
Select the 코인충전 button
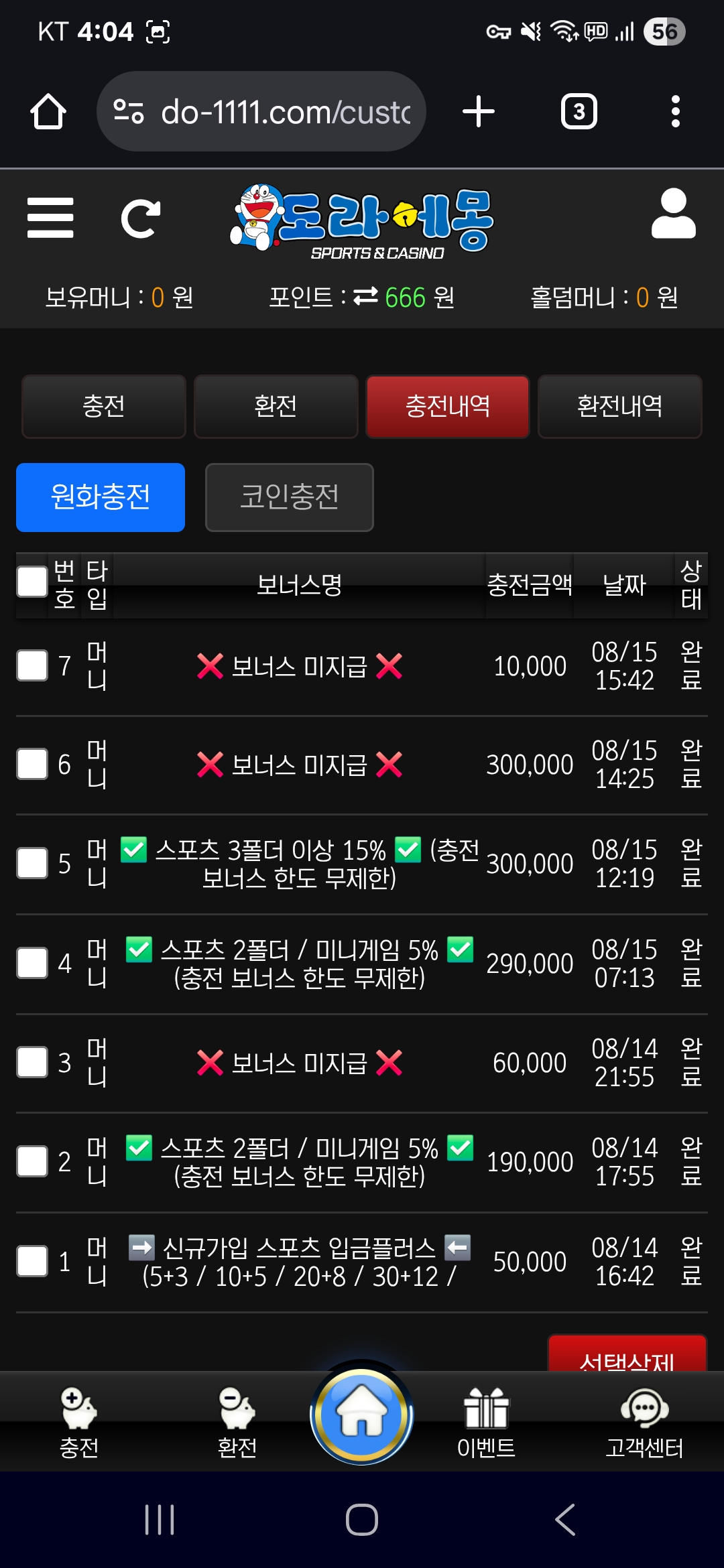click(289, 497)
